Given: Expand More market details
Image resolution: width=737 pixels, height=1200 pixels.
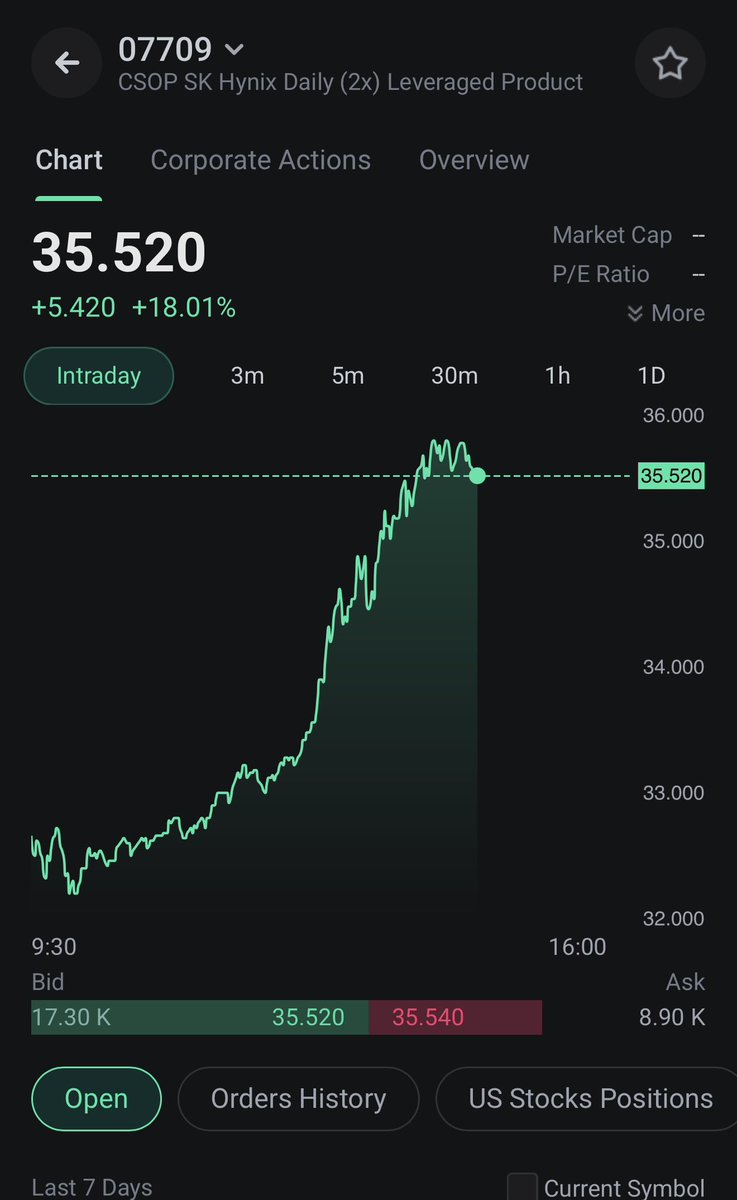Looking at the screenshot, I should click(x=666, y=313).
